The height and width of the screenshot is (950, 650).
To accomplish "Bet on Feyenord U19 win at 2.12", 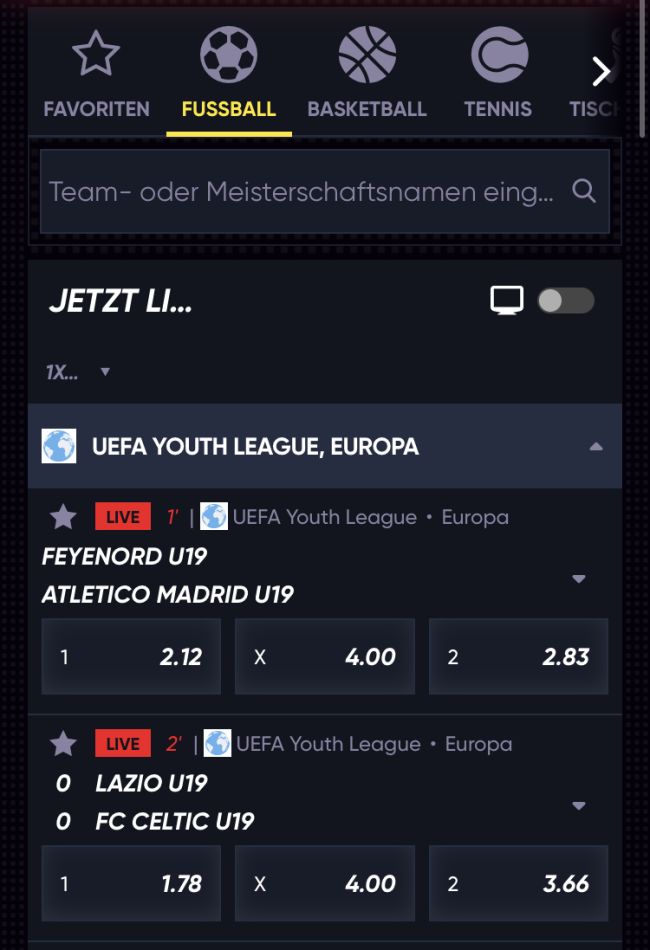I will pyautogui.click(x=131, y=657).
